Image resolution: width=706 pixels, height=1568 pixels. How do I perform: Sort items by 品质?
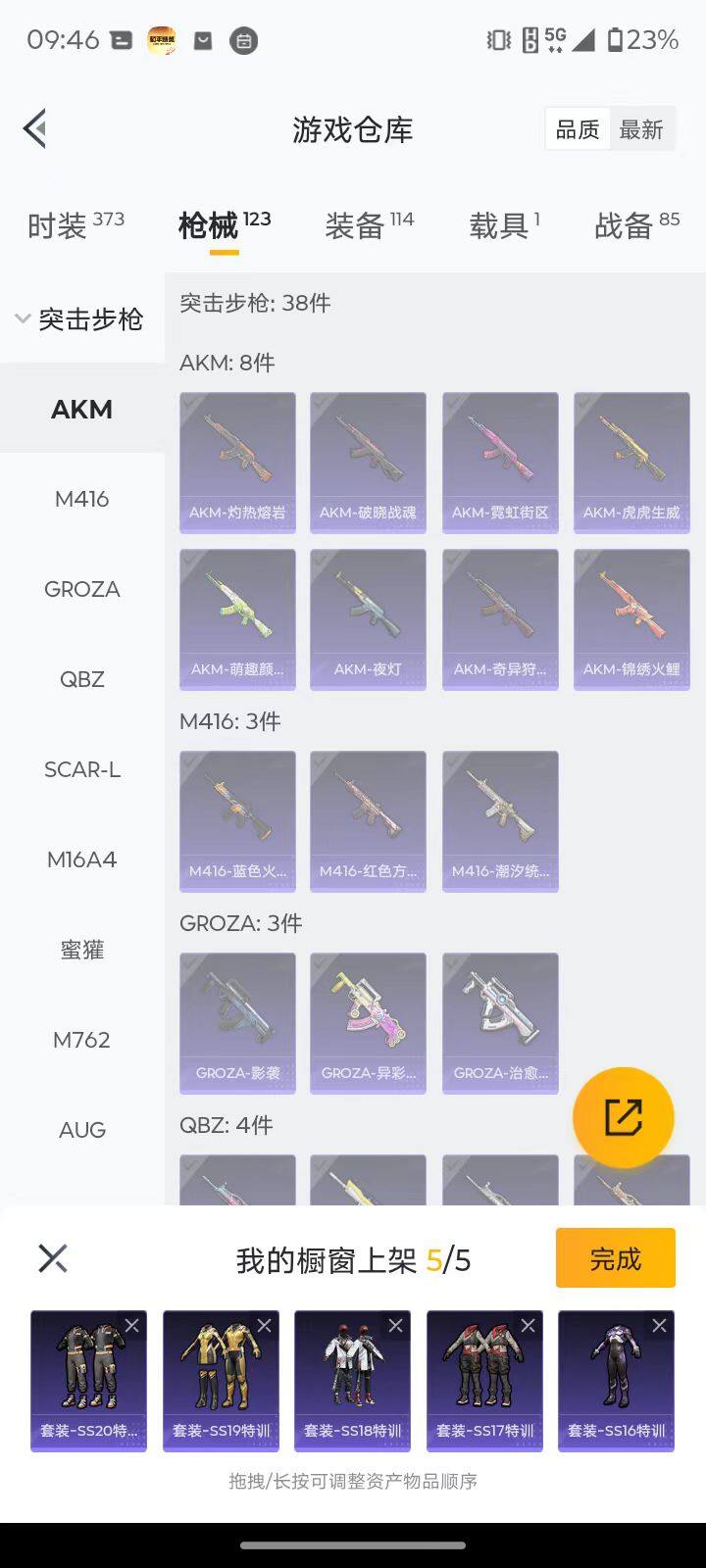(x=578, y=129)
